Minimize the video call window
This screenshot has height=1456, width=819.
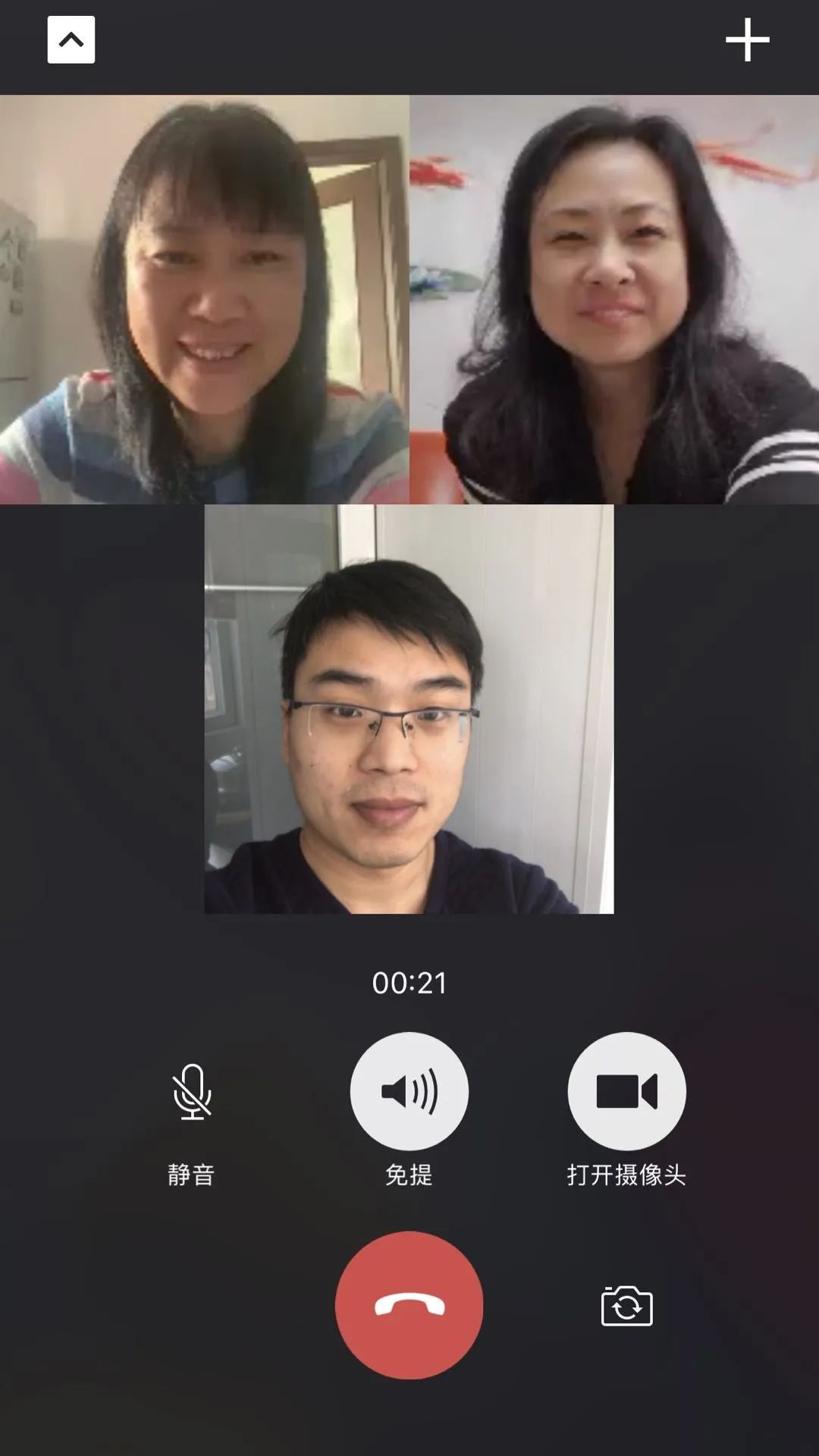(71, 39)
